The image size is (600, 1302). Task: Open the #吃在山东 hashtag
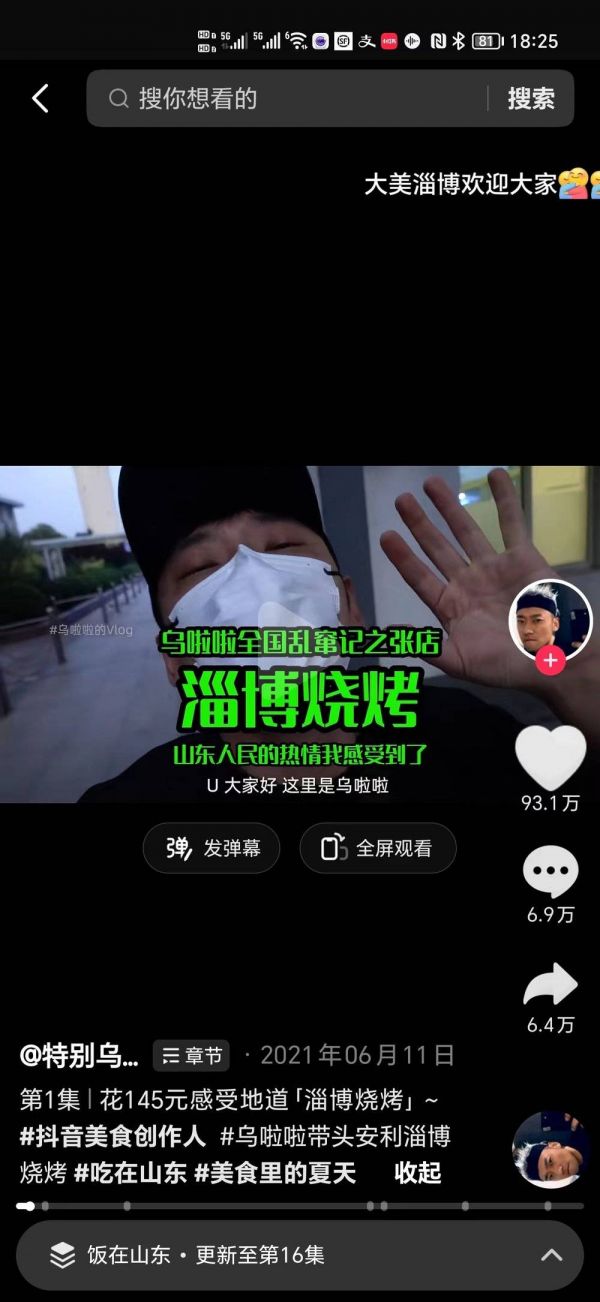(x=130, y=1172)
